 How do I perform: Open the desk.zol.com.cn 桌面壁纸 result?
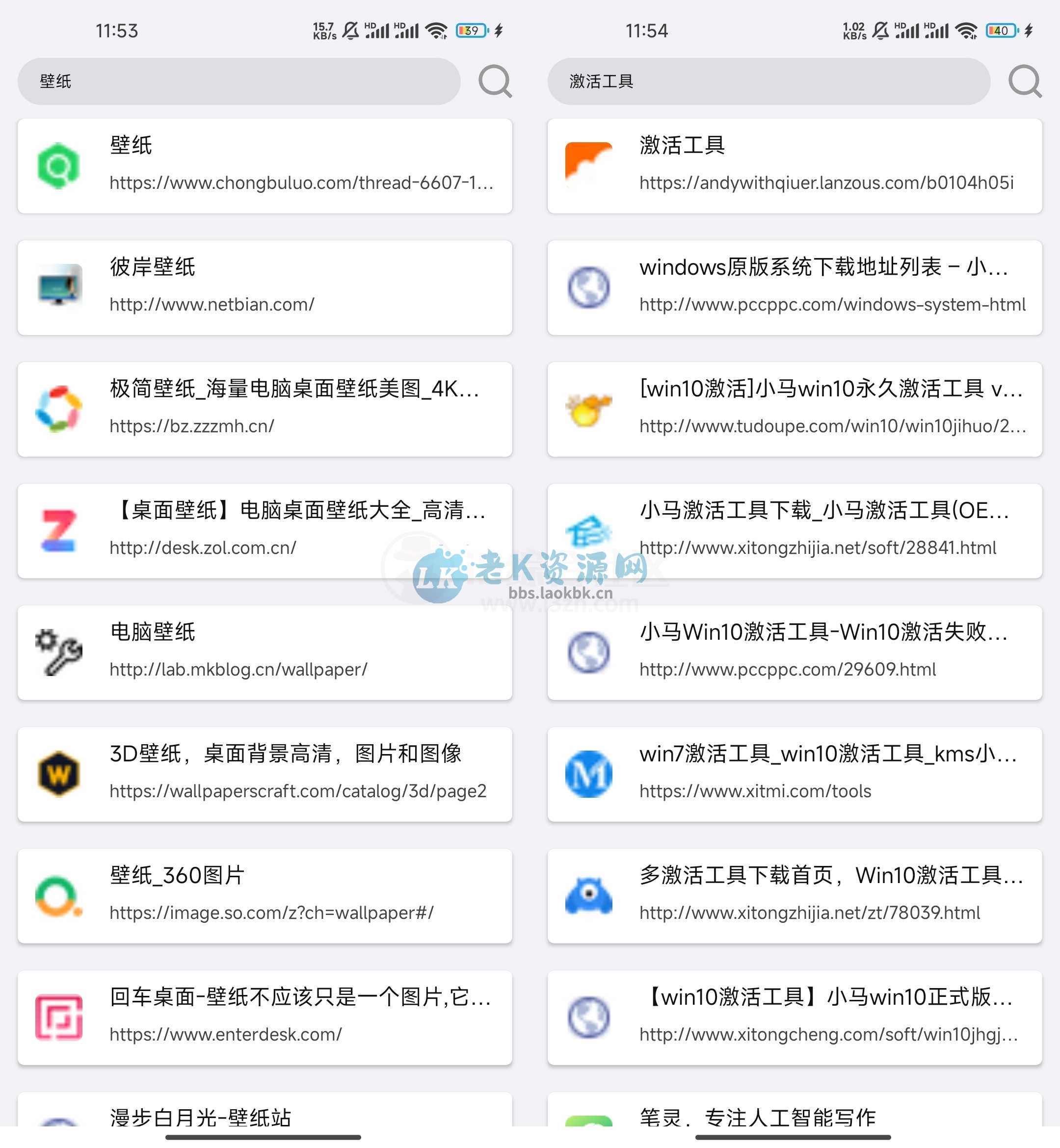pos(265,530)
